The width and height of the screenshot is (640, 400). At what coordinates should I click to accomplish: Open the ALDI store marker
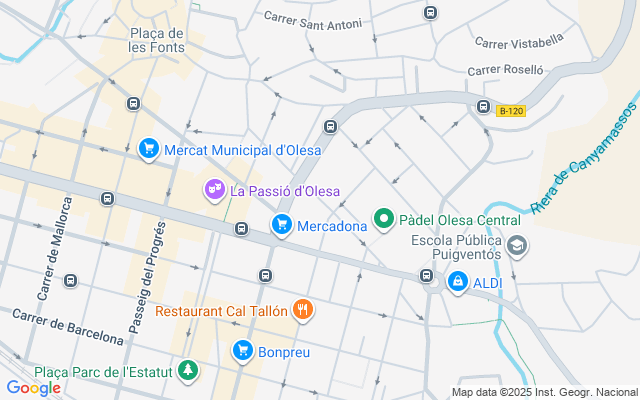click(x=458, y=282)
